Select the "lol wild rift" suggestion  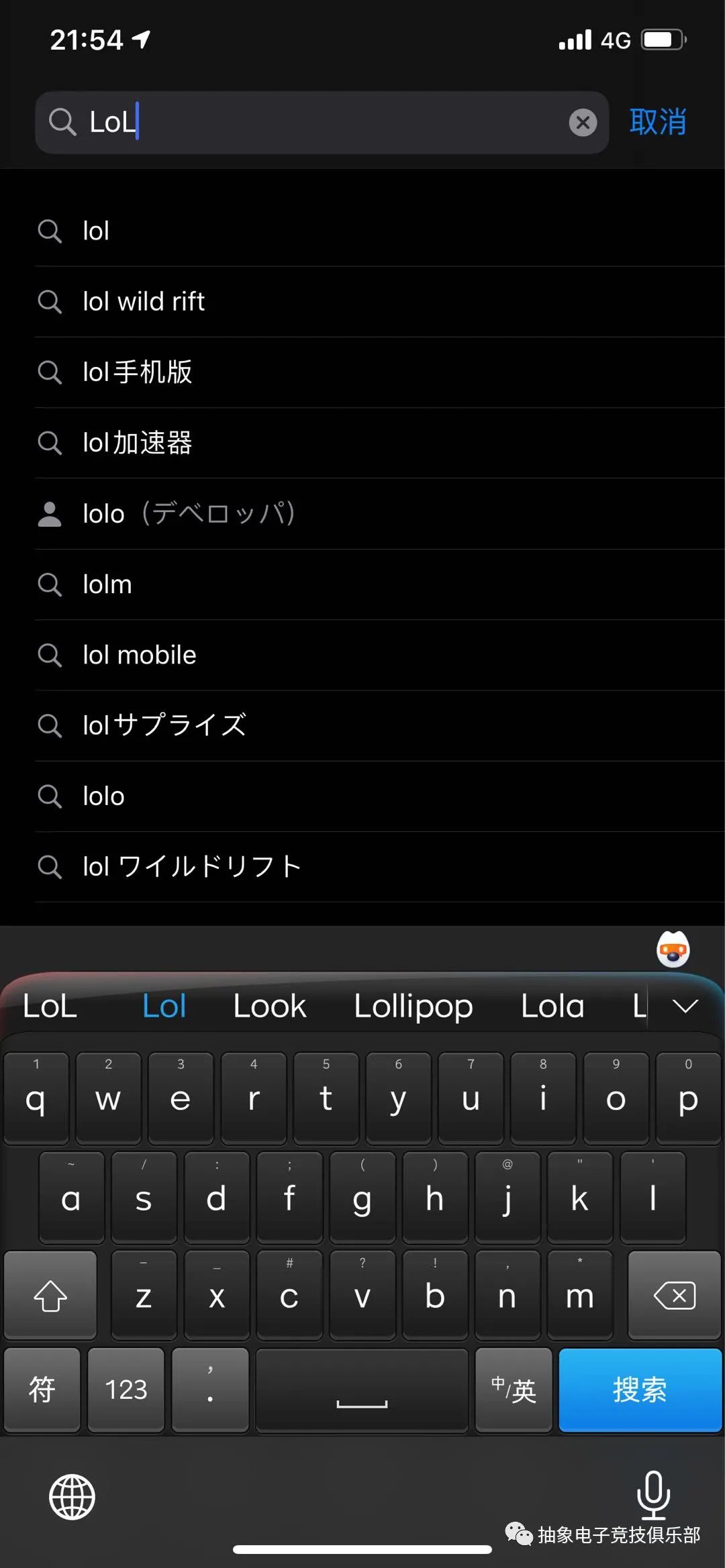[144, 302]
